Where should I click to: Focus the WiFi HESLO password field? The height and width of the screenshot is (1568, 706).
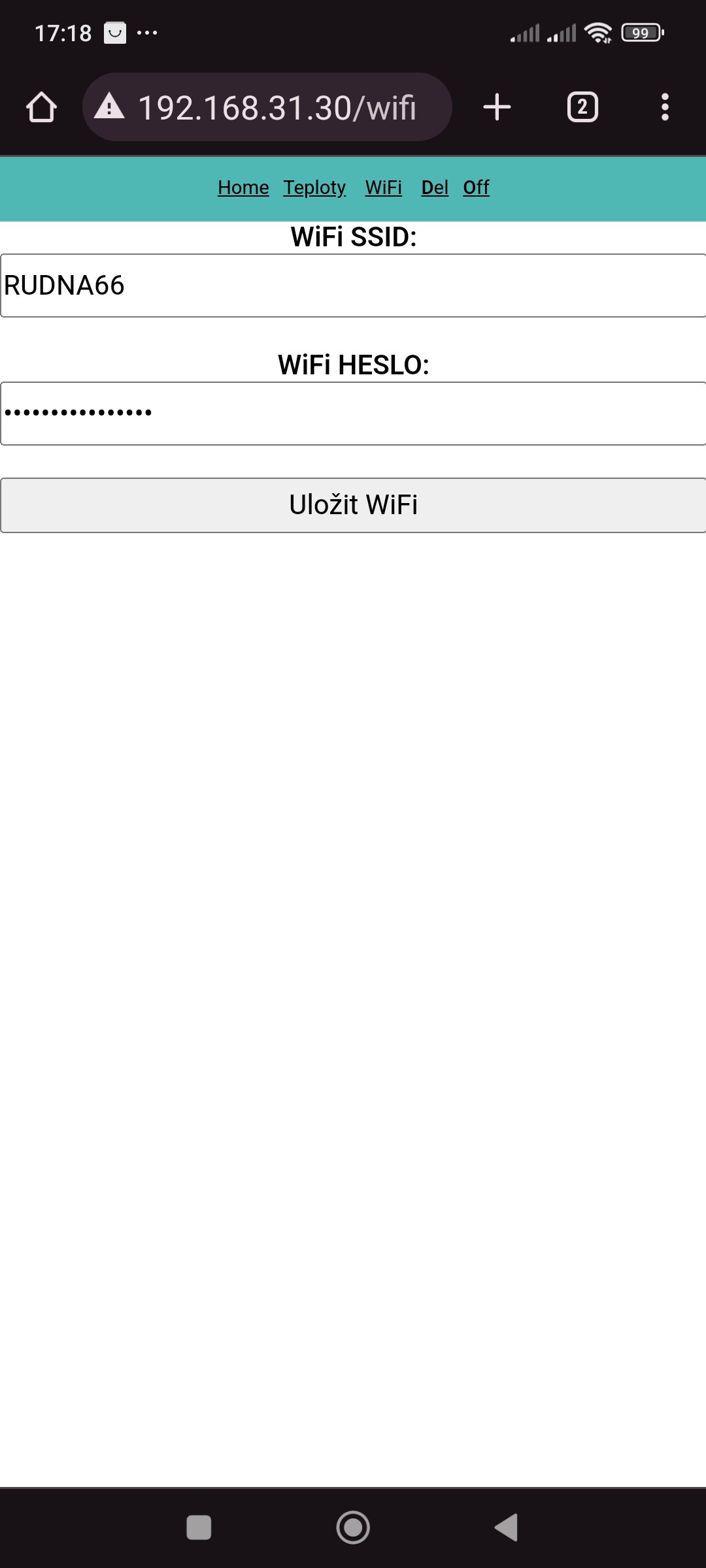click(353, 414)
